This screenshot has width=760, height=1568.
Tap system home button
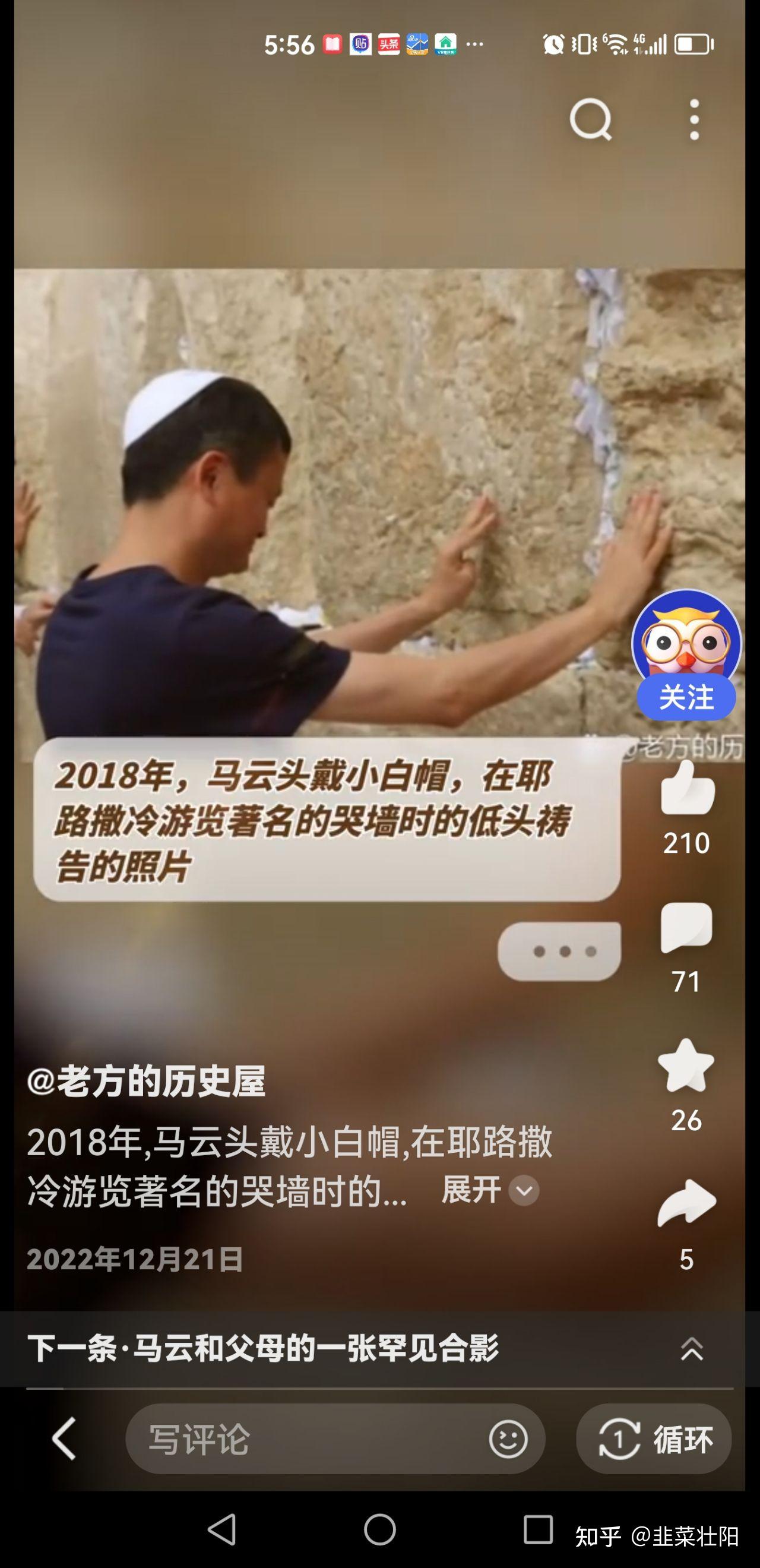(x=379, y=1529)
